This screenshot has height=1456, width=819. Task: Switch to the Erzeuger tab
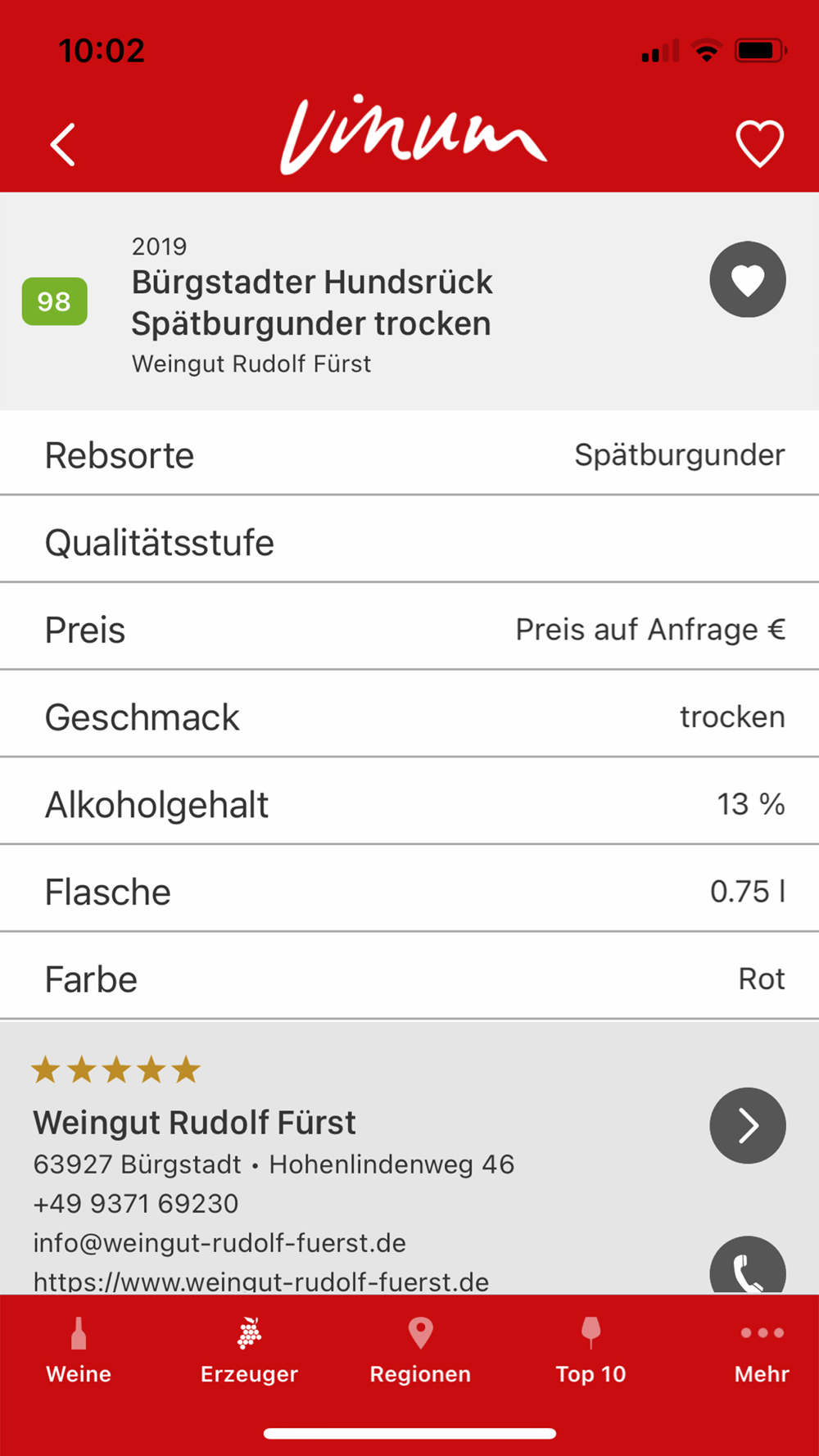(x=249, y=1350)
